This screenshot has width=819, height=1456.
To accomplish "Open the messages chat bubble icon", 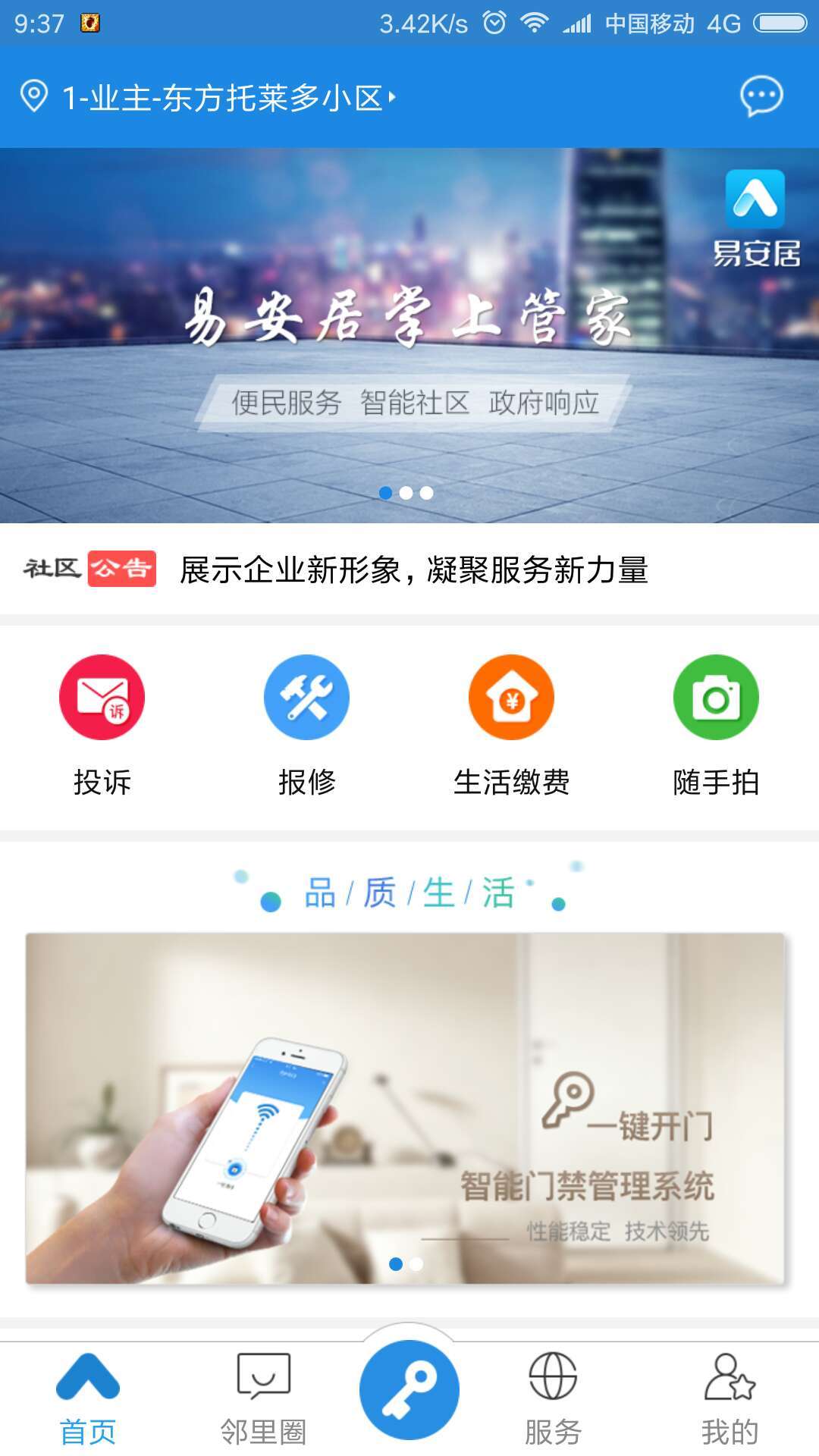I will [761, 96].
